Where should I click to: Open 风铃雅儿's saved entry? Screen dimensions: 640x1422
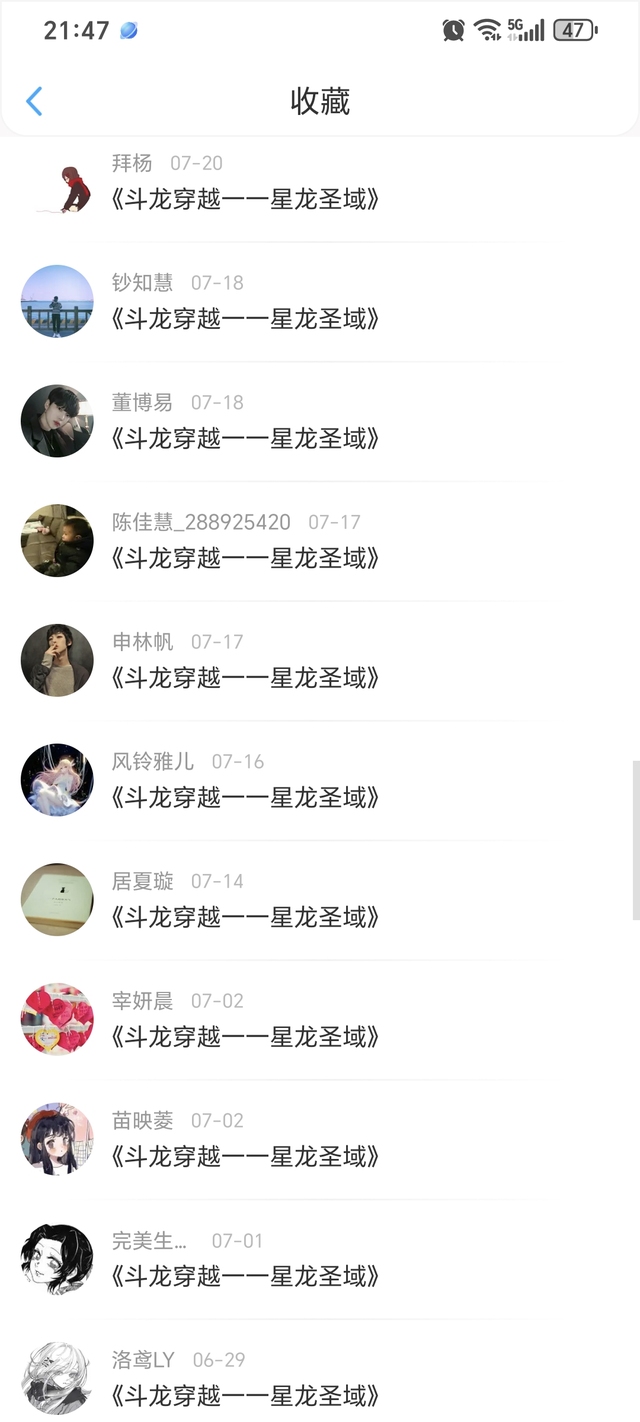[x=246, y=798]
